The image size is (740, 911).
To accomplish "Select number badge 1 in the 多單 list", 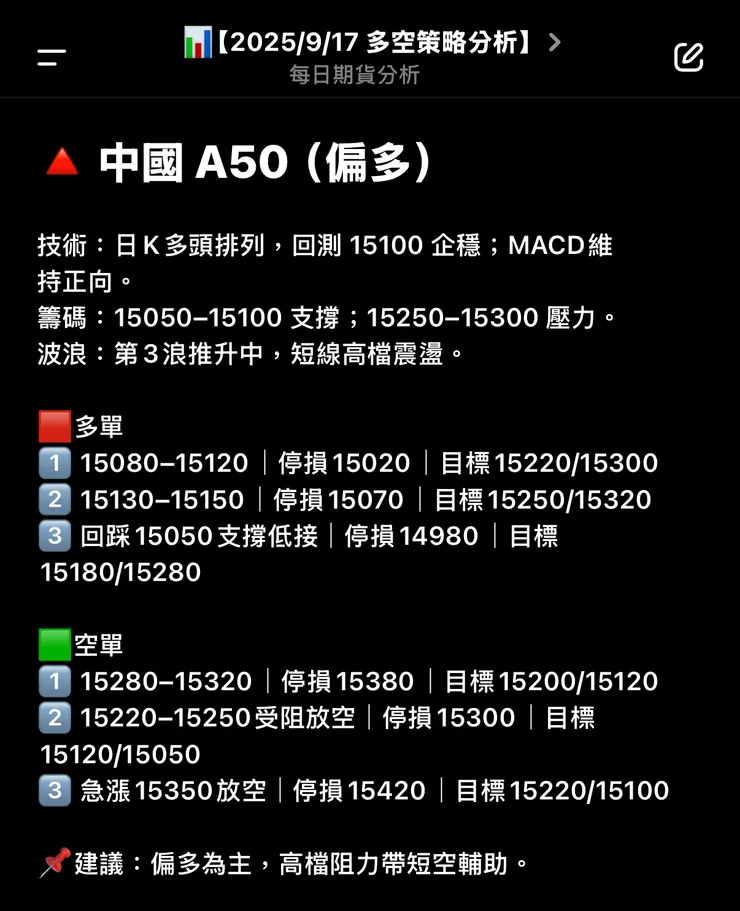I will (x=54, y=462).
